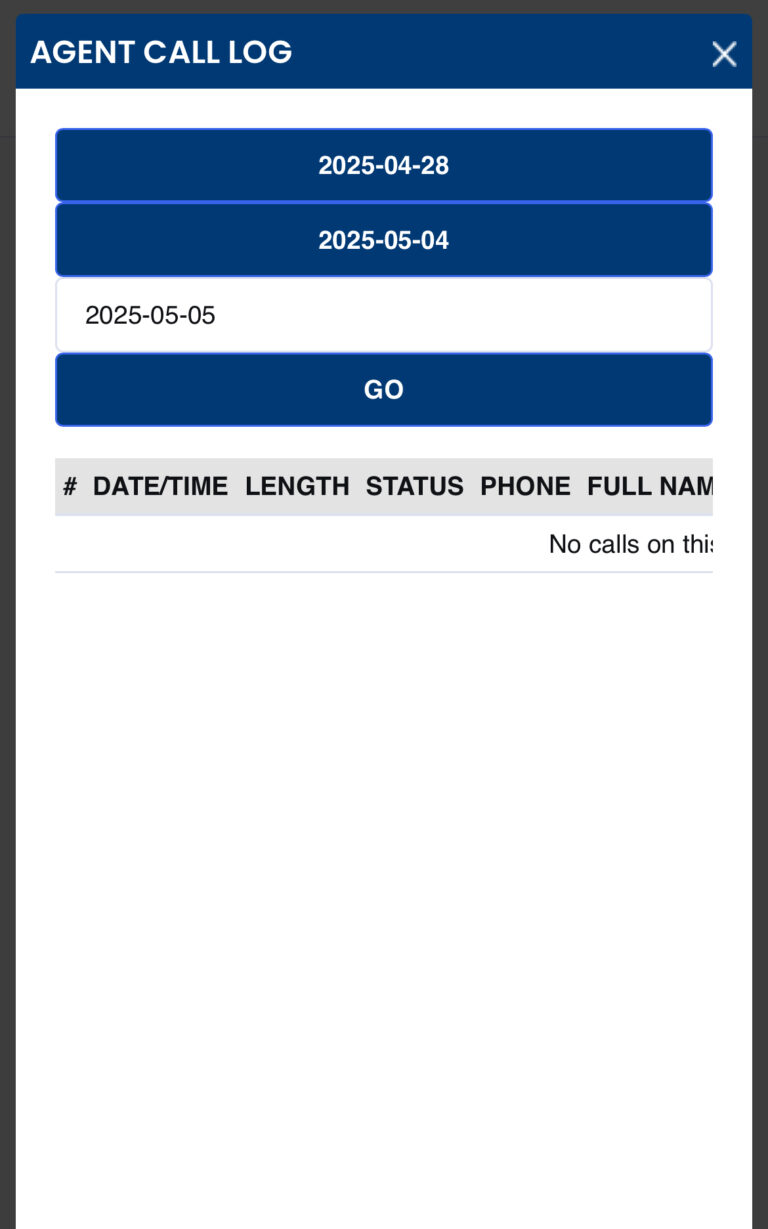Close the Agent Call Log dialog
768x1229 pixels.
[724, 54]
